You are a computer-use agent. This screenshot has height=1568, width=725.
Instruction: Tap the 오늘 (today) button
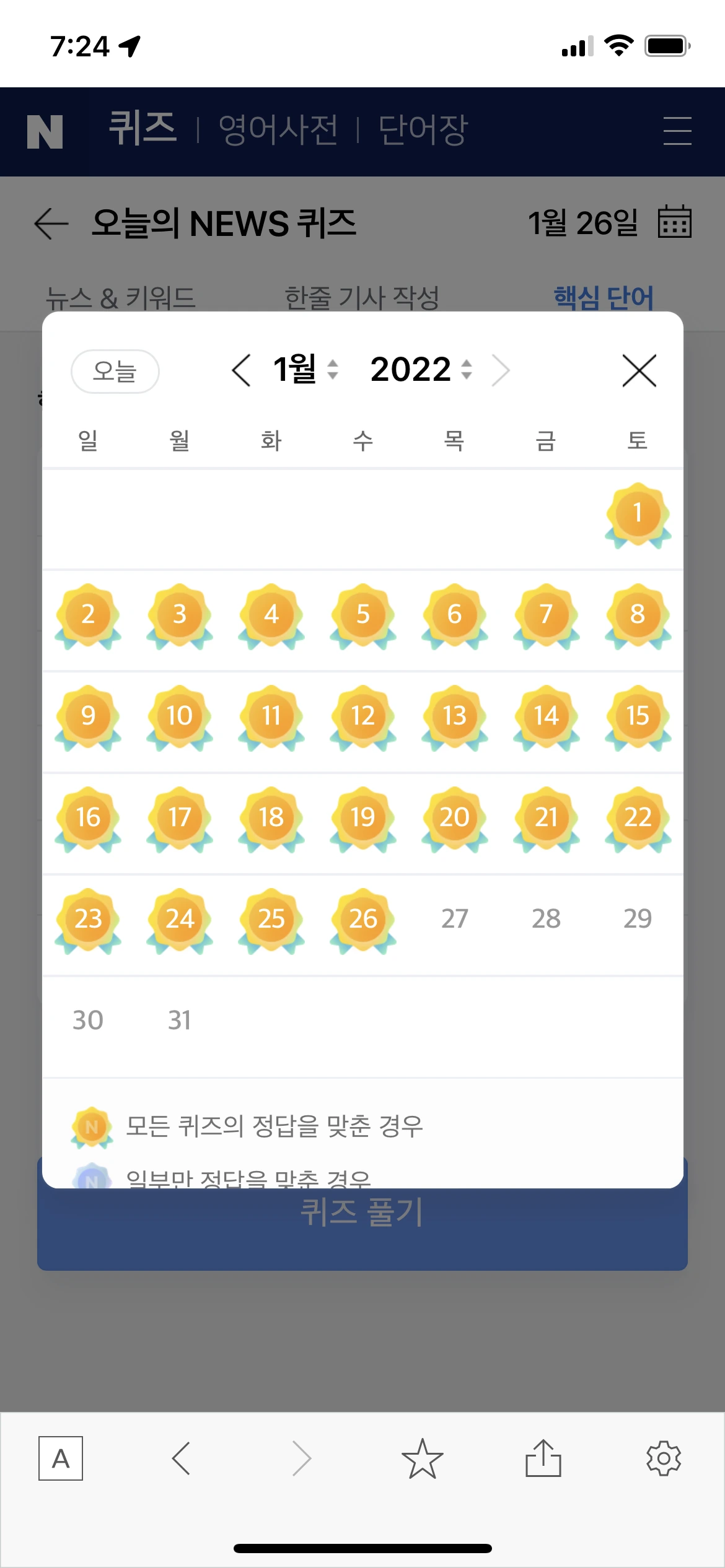pyautogui.click(x=115, y=372)
